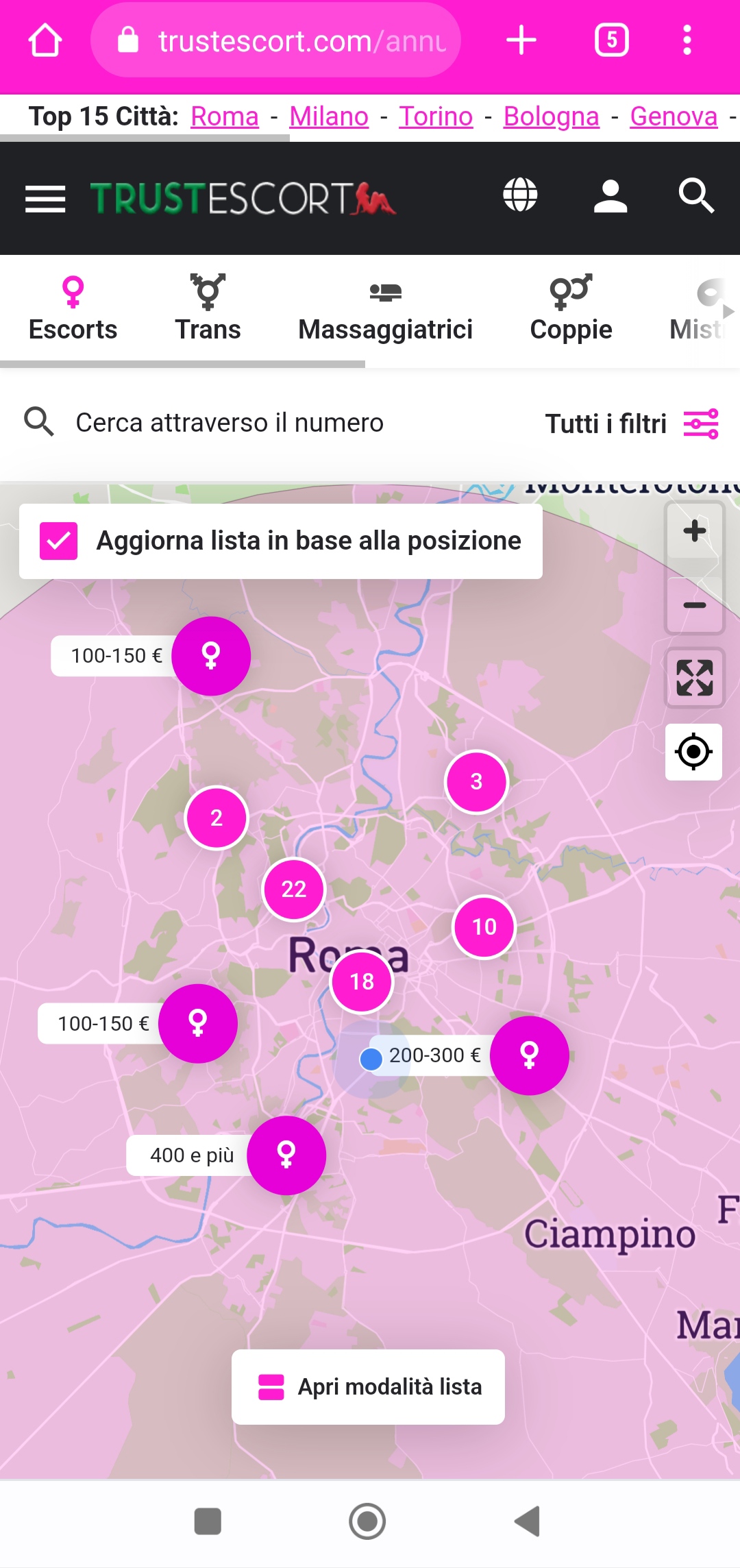This screenshot has width=740, height=1568.
Task: Center map on my location
Action: (693, 752)
